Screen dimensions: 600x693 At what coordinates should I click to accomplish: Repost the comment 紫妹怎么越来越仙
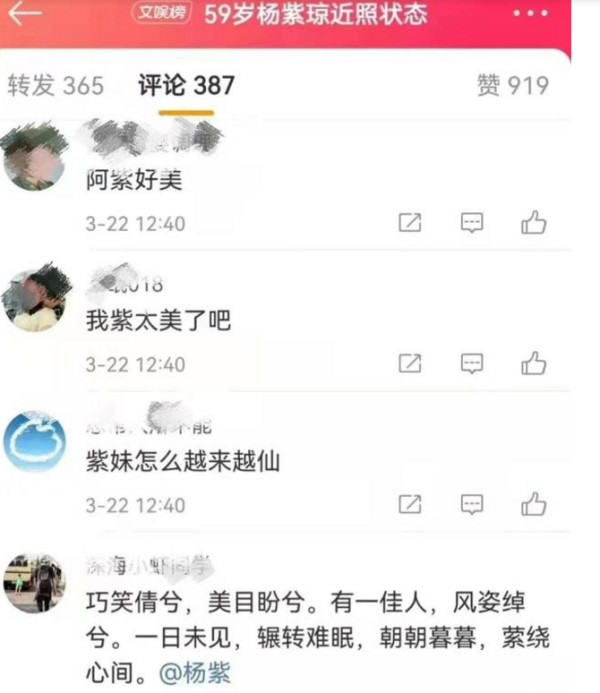pyautogui.click(x=410, y=504)
